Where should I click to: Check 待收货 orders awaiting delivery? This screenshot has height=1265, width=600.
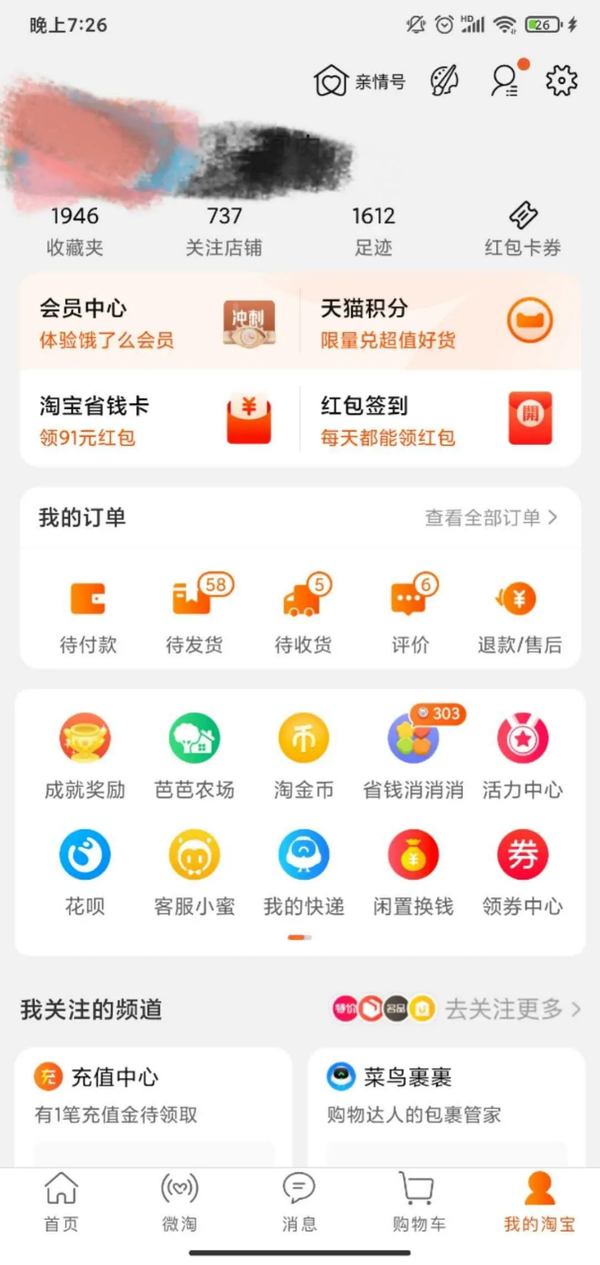click(303, 616)
